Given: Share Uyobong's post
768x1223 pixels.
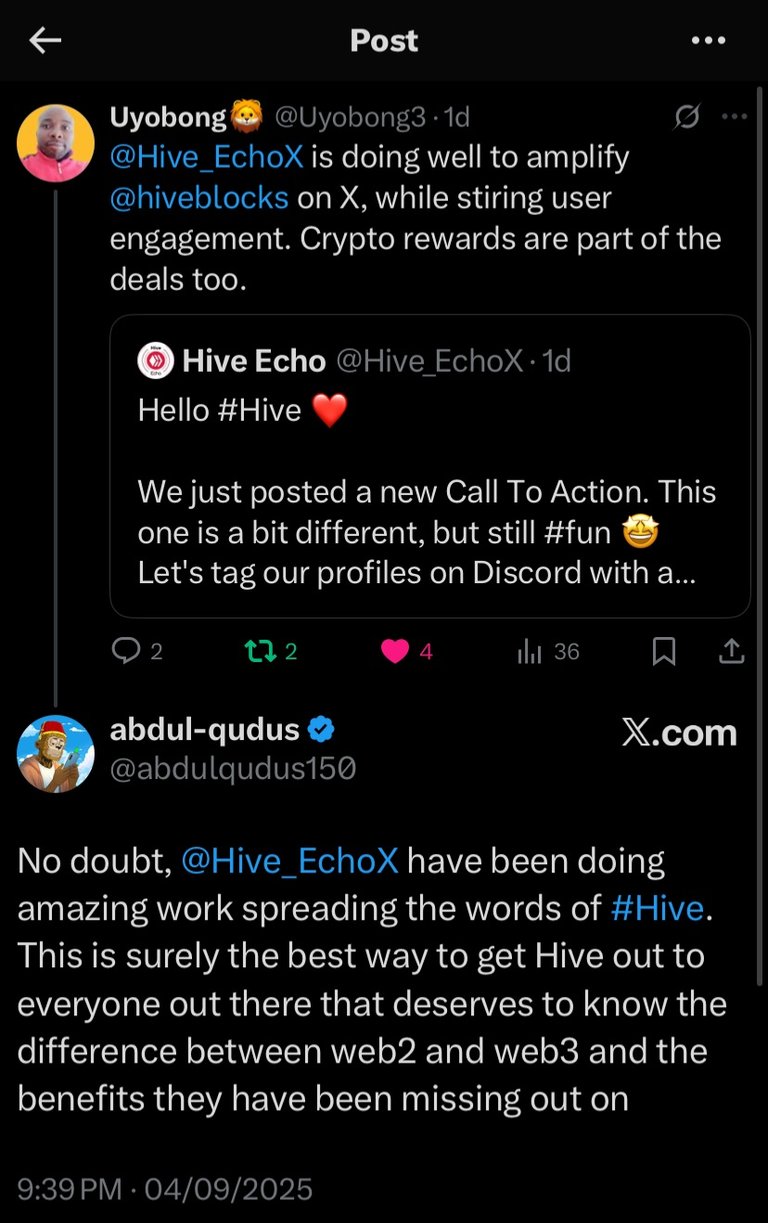Looking at the screenshot, I should click(x=732, y=652).
